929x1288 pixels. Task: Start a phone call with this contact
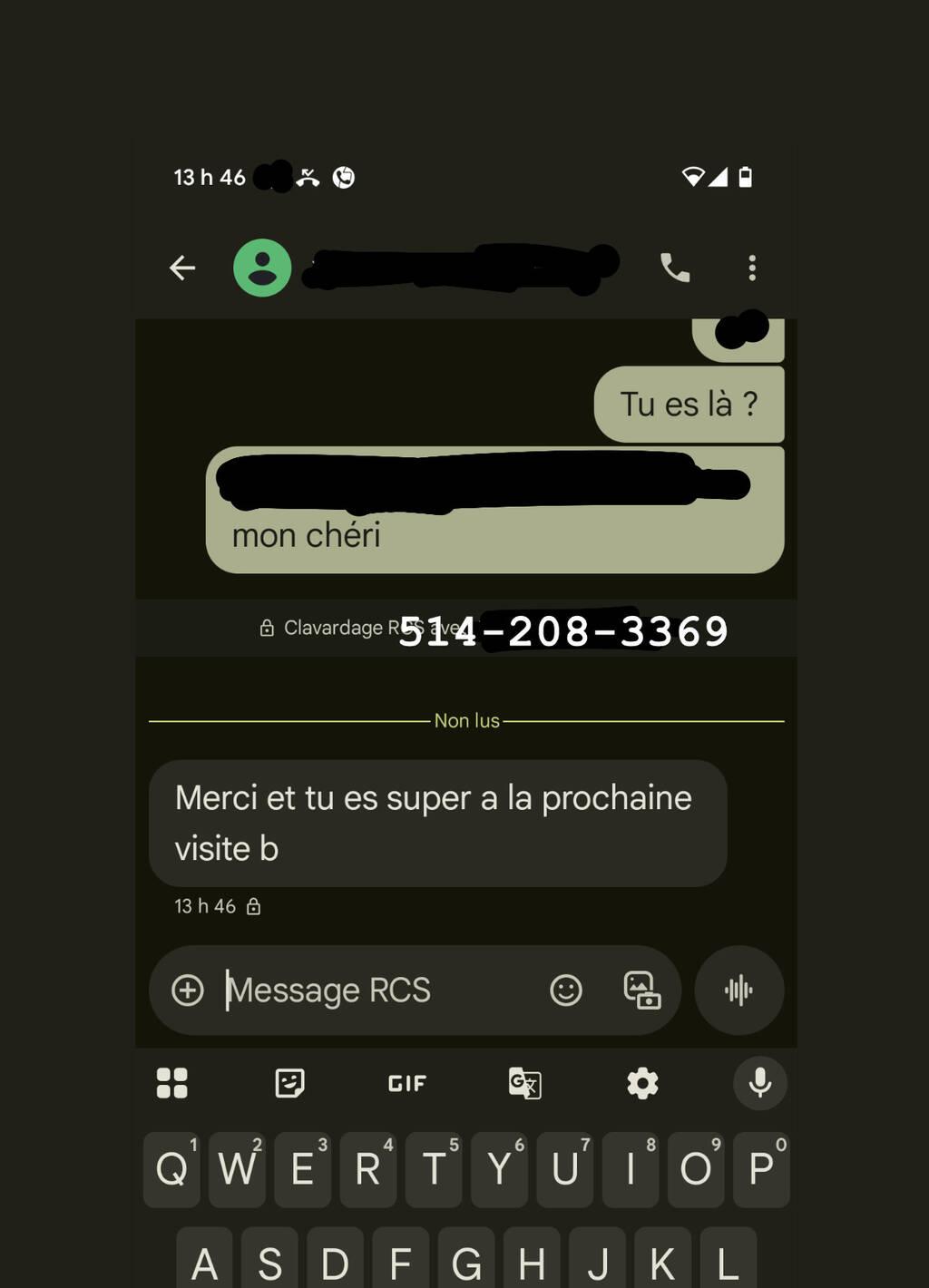point(675,268)
